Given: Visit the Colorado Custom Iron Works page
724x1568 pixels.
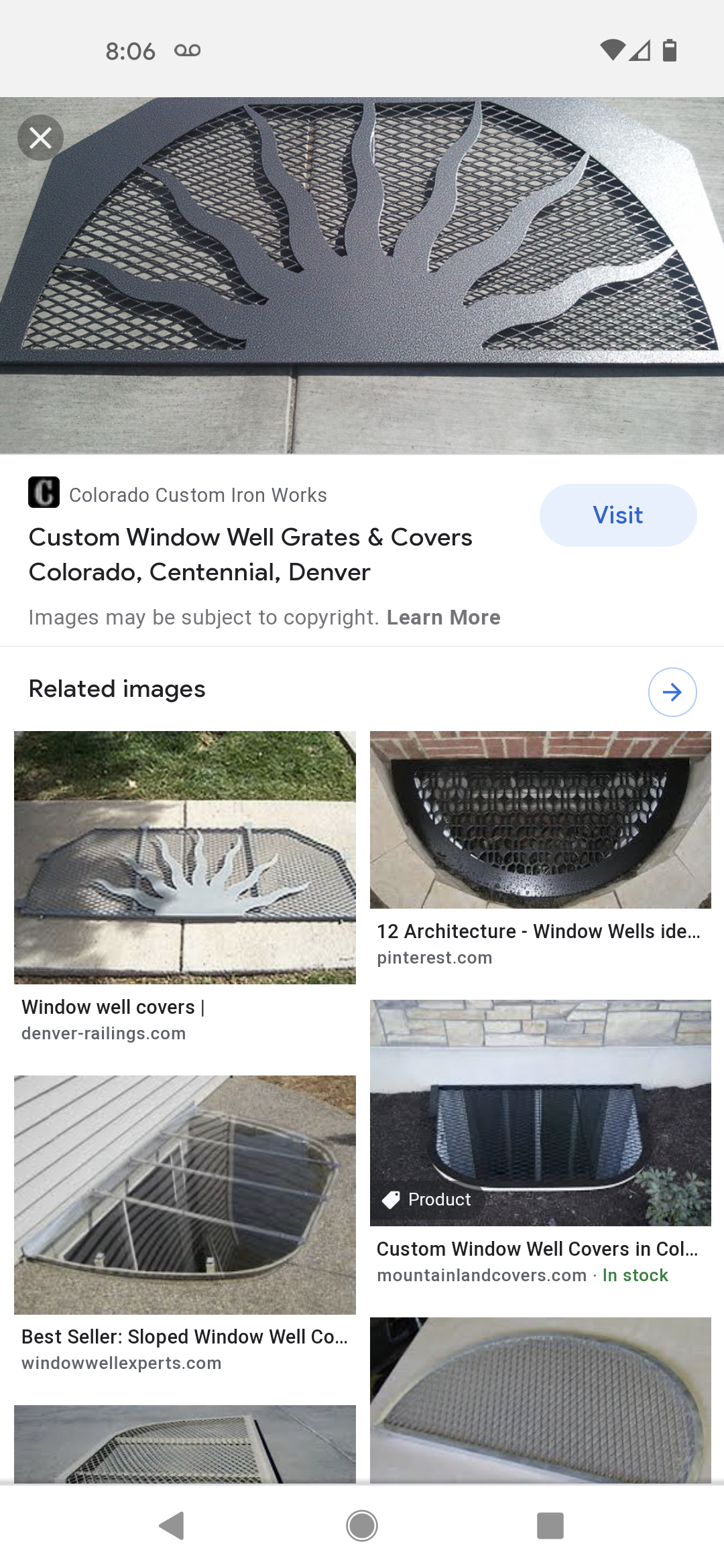Looking at the screenshot, I should pyautogui.click(x=617, y=515).
